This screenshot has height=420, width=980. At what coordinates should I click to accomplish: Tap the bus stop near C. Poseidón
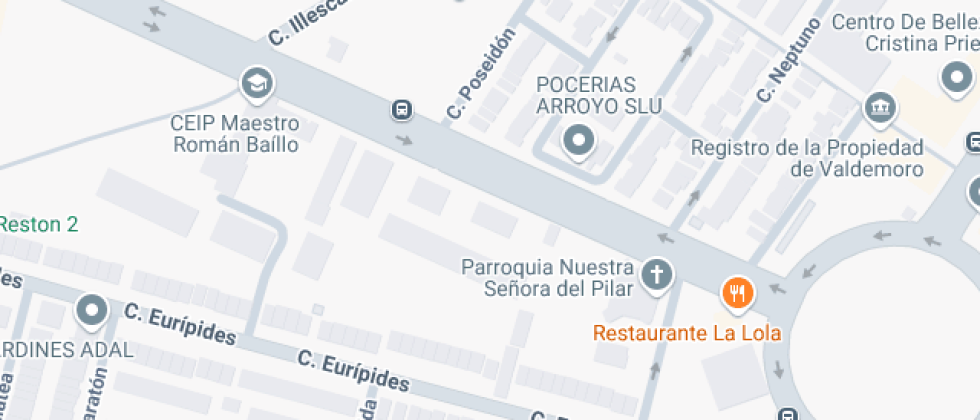coord(402,110)
